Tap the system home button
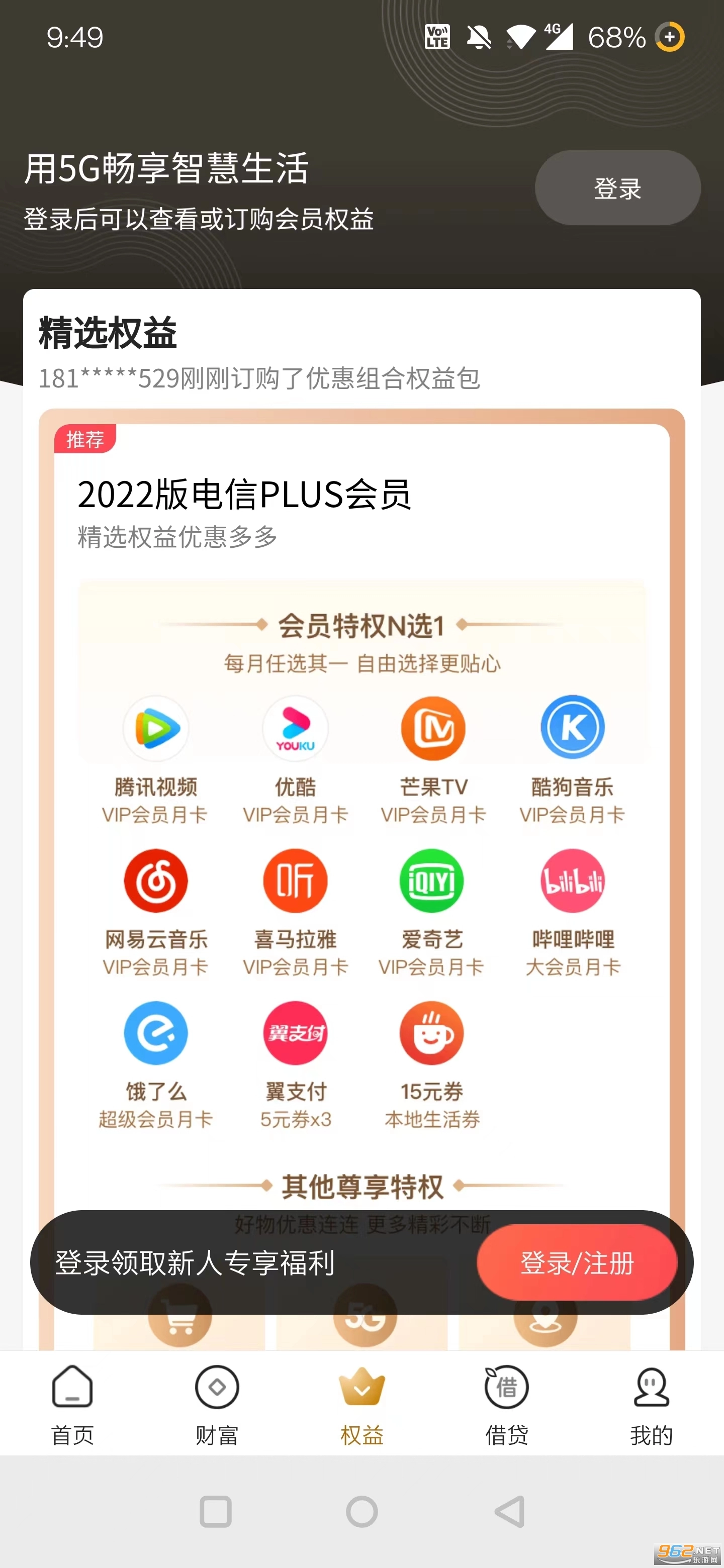 click(361, 1512)
